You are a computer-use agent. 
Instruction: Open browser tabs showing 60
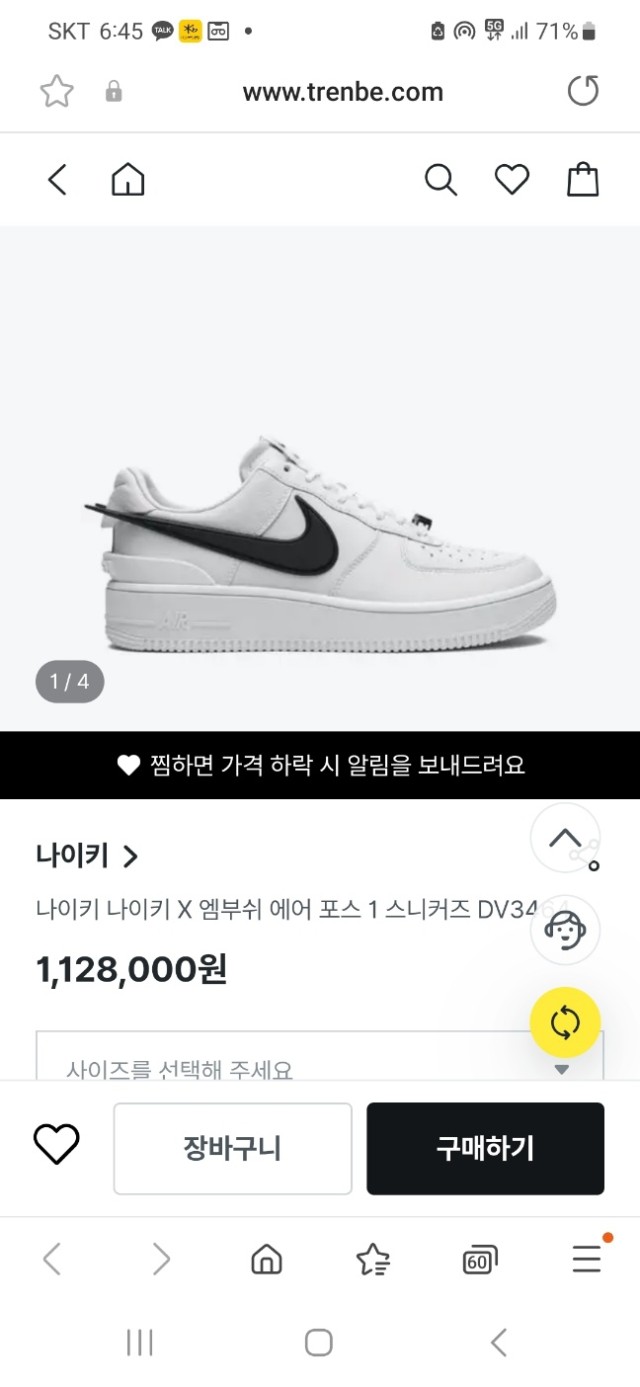point(480,1260)
